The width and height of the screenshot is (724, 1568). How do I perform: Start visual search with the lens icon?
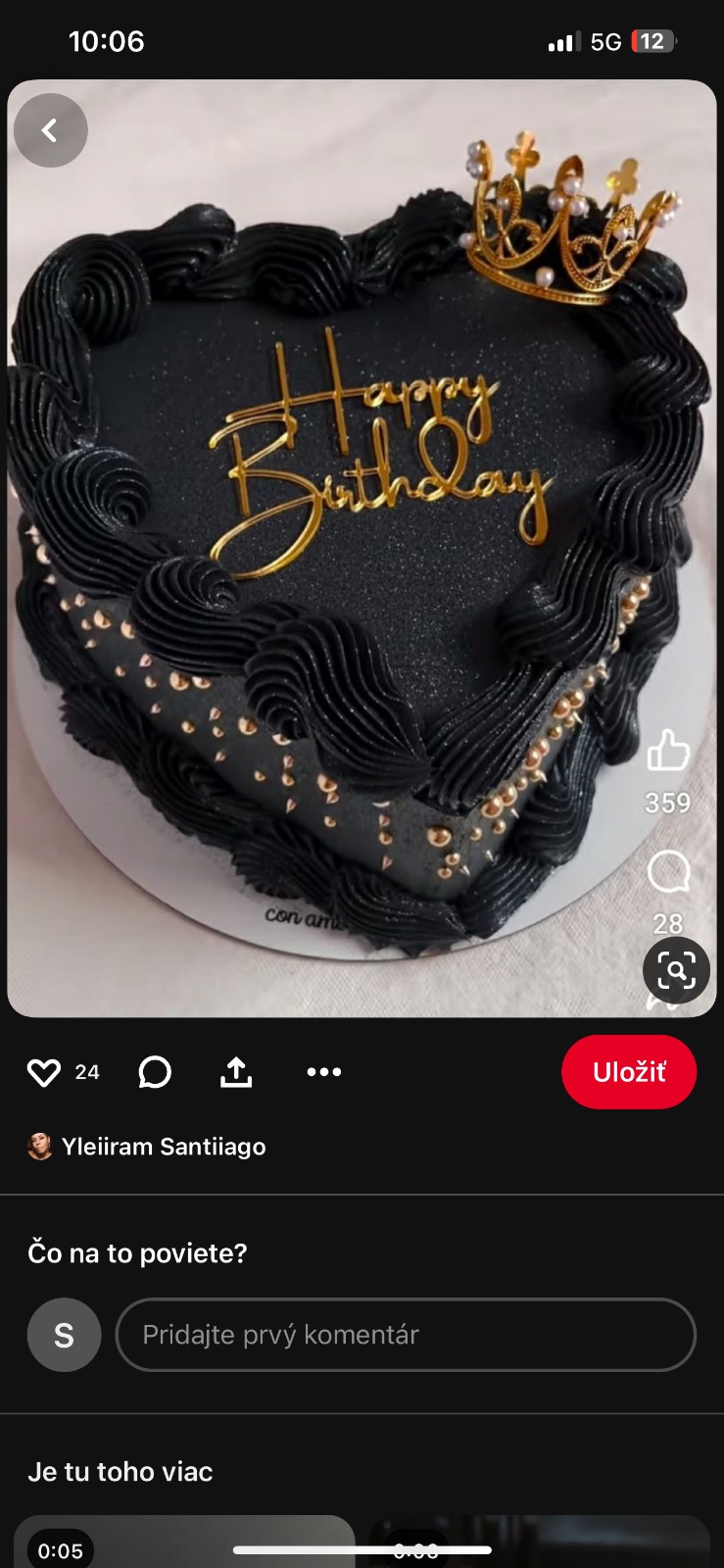coord(676,971)
